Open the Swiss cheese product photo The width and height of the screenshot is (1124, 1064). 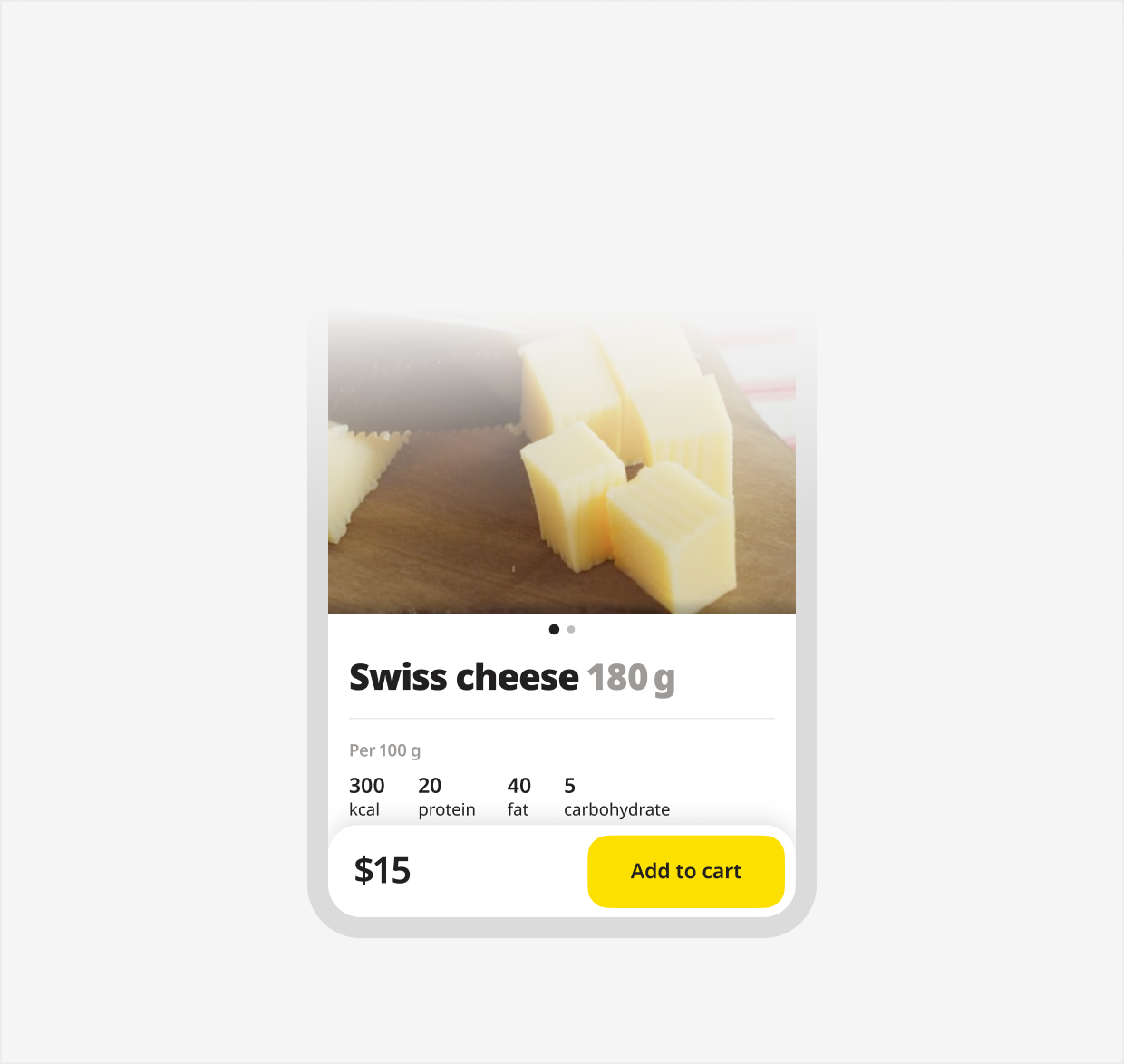pyautogui.click(x=561, y=462)
